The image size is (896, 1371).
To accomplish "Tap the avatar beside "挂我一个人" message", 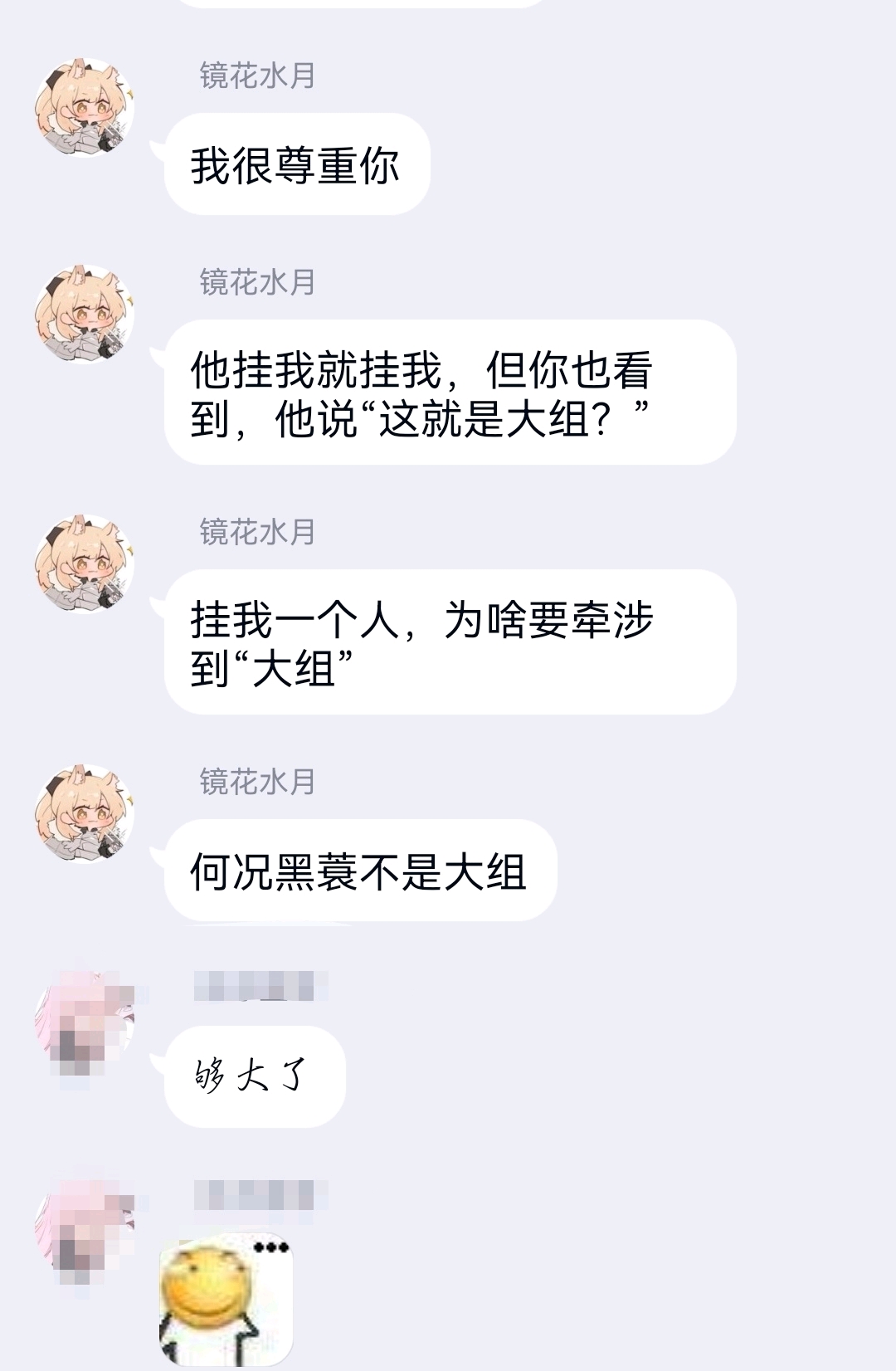I will (x=84, y=564).
